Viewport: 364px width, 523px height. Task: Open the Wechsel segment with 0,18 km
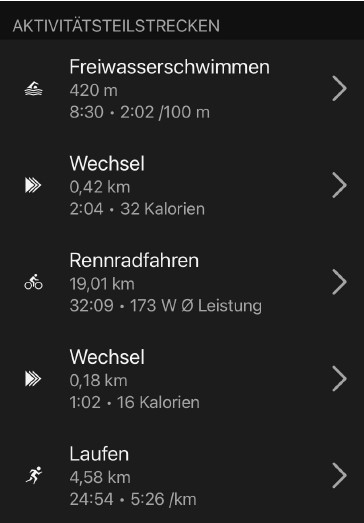[182, 379]
